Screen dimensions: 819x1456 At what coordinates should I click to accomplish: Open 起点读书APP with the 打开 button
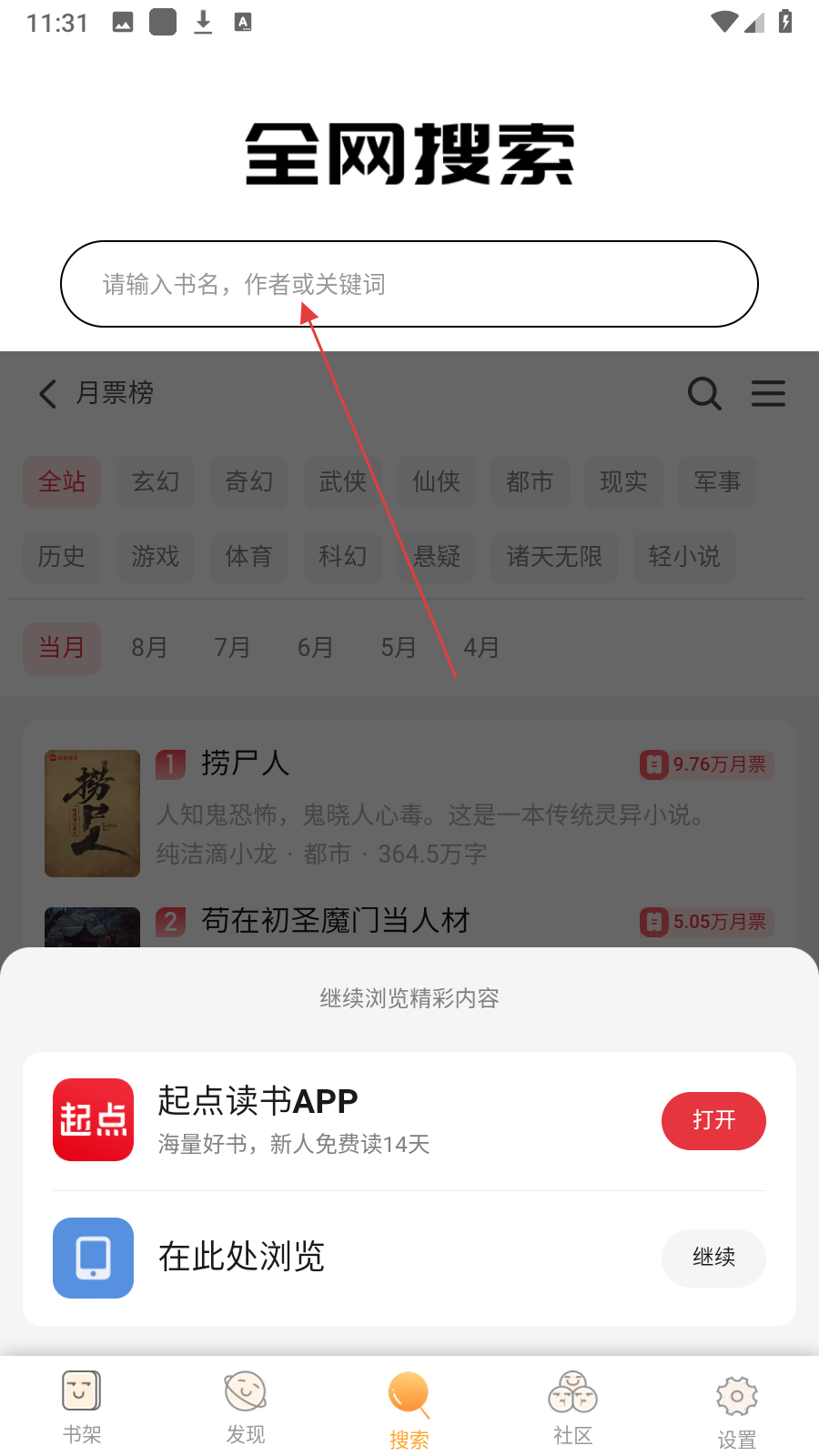tap(713, 1120)
